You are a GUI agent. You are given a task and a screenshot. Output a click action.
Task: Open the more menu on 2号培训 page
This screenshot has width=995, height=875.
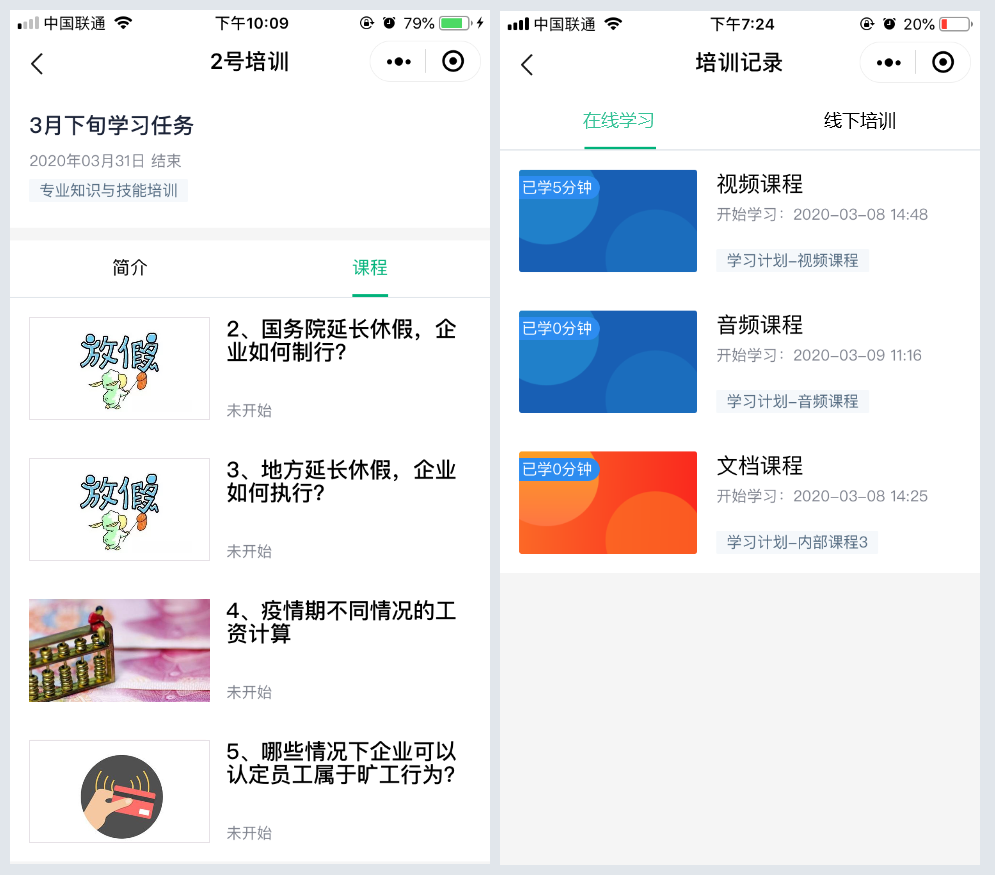399,62
